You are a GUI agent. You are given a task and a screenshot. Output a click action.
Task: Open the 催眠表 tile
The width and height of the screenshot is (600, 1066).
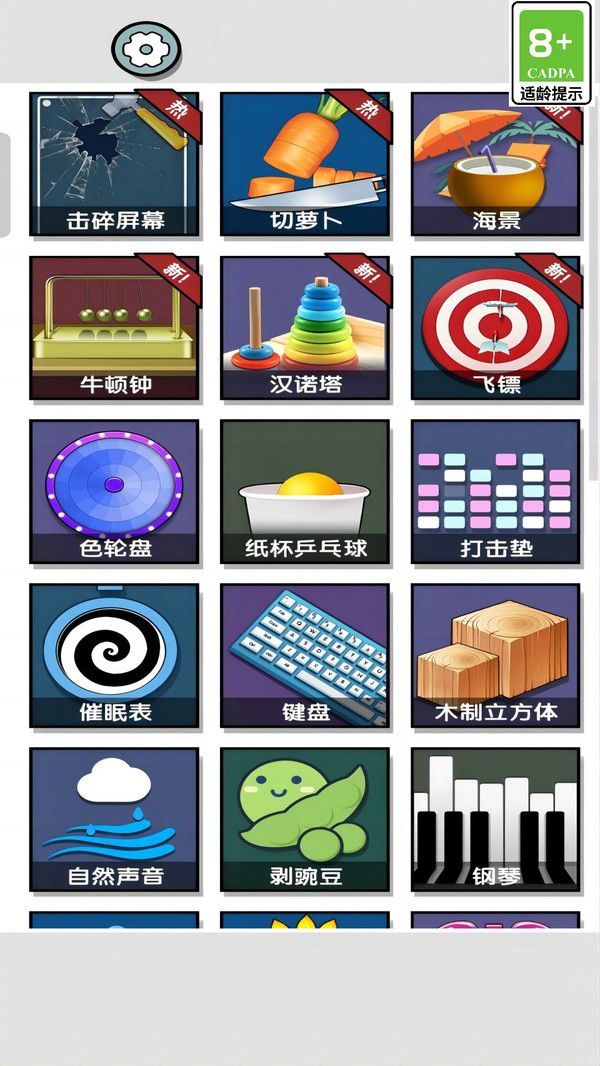[x=114, y=656]
